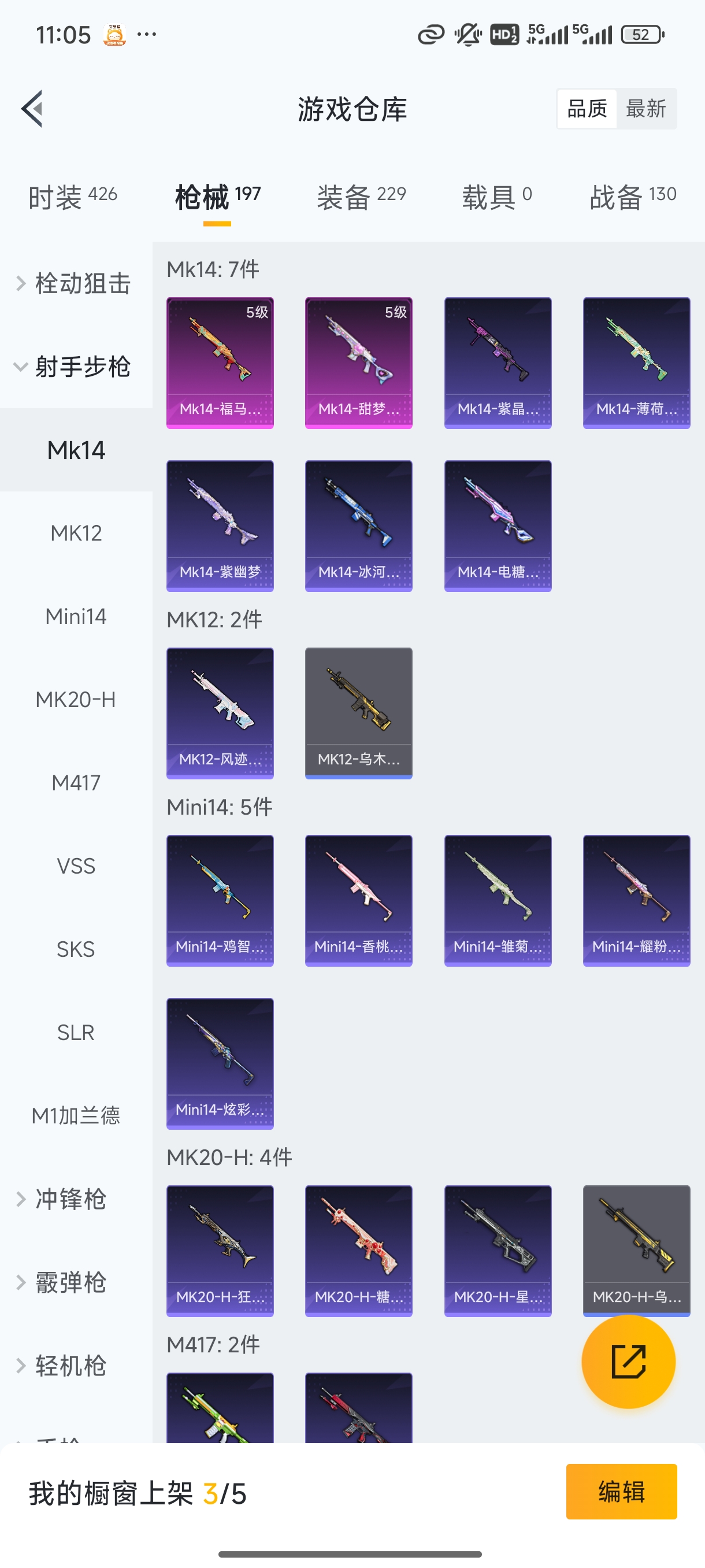
Task: Select the 品质 sort option
Action: pyautogui.click(x=587, y=109)
